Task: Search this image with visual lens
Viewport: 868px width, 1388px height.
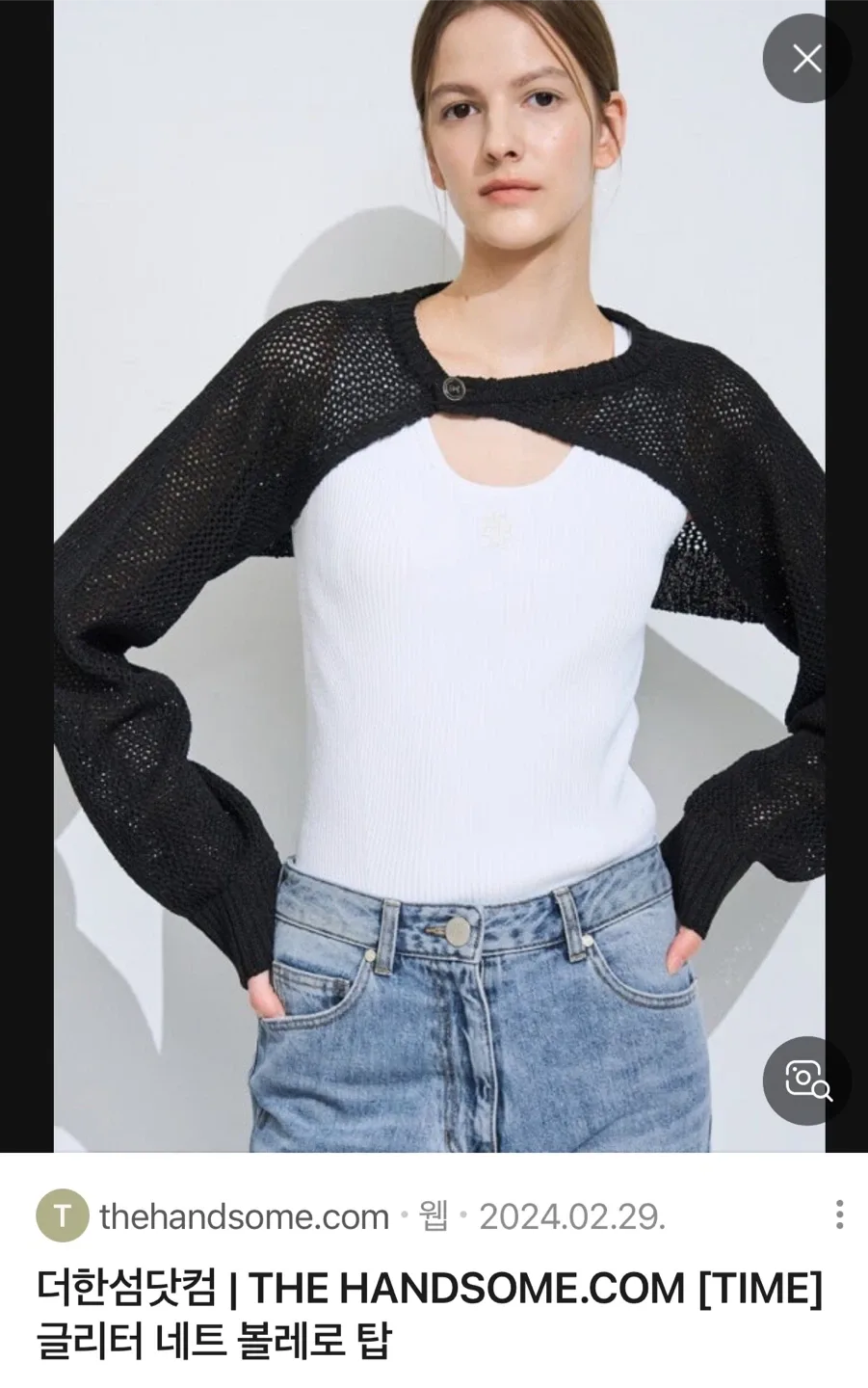Action: (x=806, y=1080)
